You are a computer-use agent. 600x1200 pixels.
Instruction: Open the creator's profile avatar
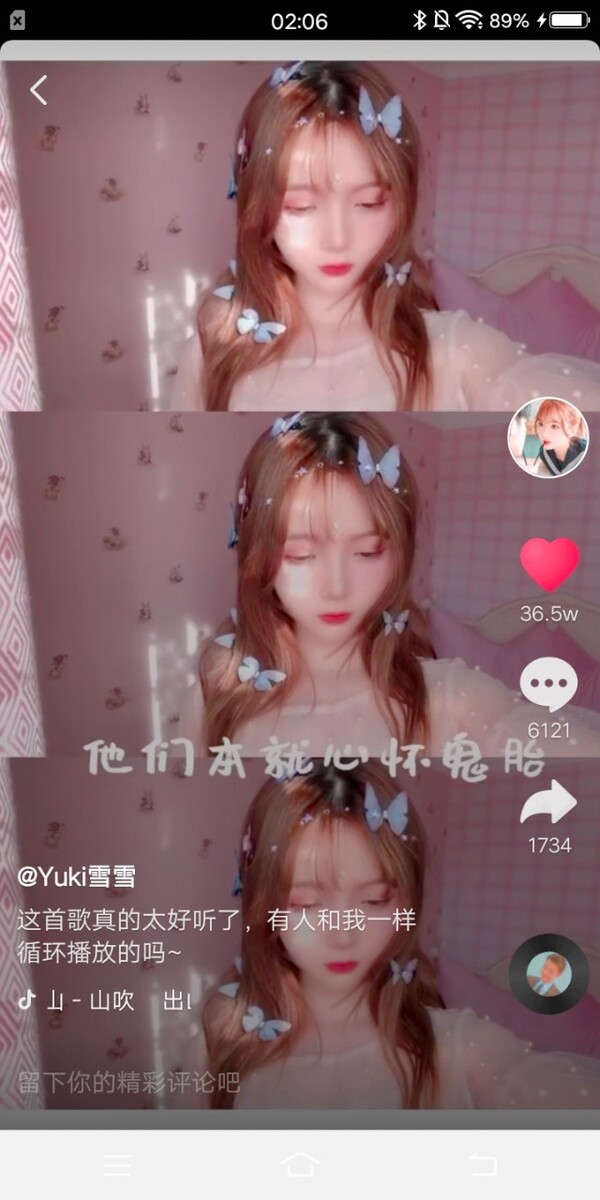(x=547, y=438)
